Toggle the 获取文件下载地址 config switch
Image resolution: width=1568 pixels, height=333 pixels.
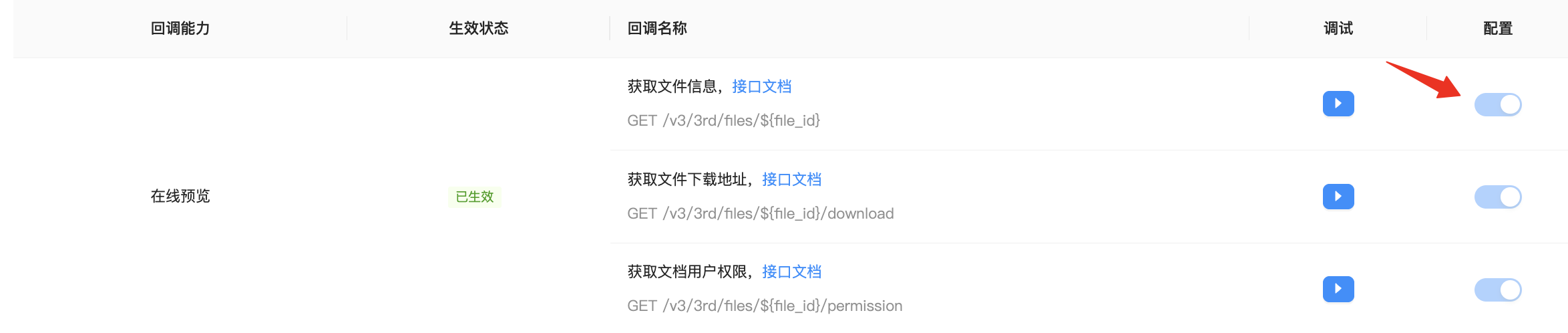click(1497, 197)
